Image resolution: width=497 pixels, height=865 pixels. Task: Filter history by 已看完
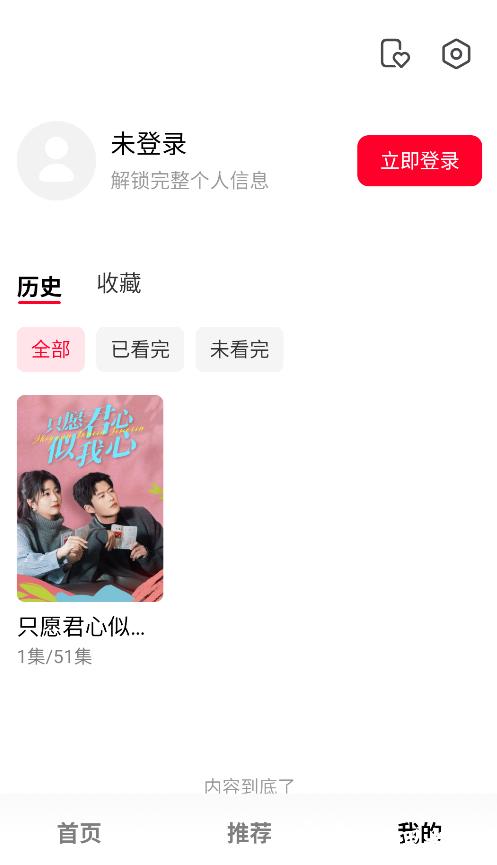[140, 349]
